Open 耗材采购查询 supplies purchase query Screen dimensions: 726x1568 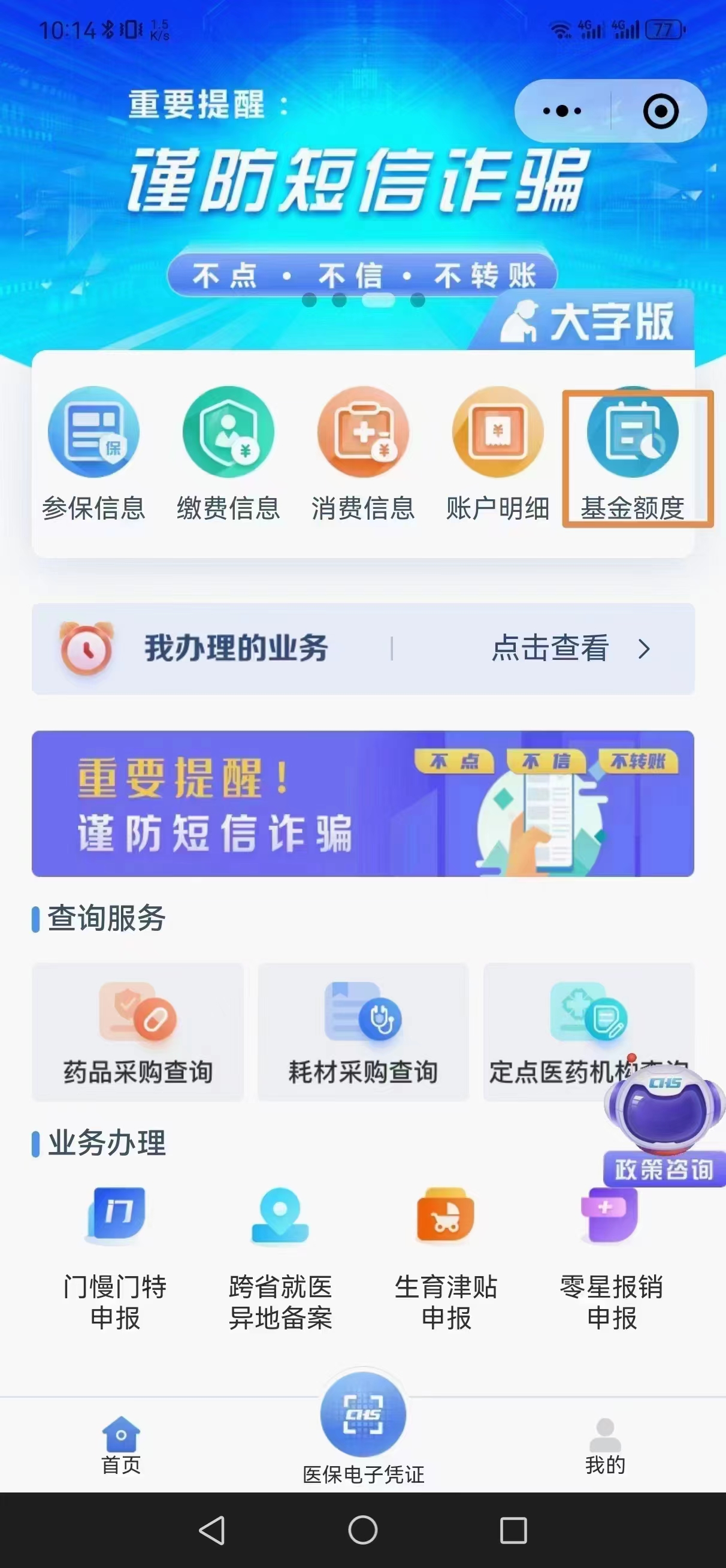(x=362, y=1032)
